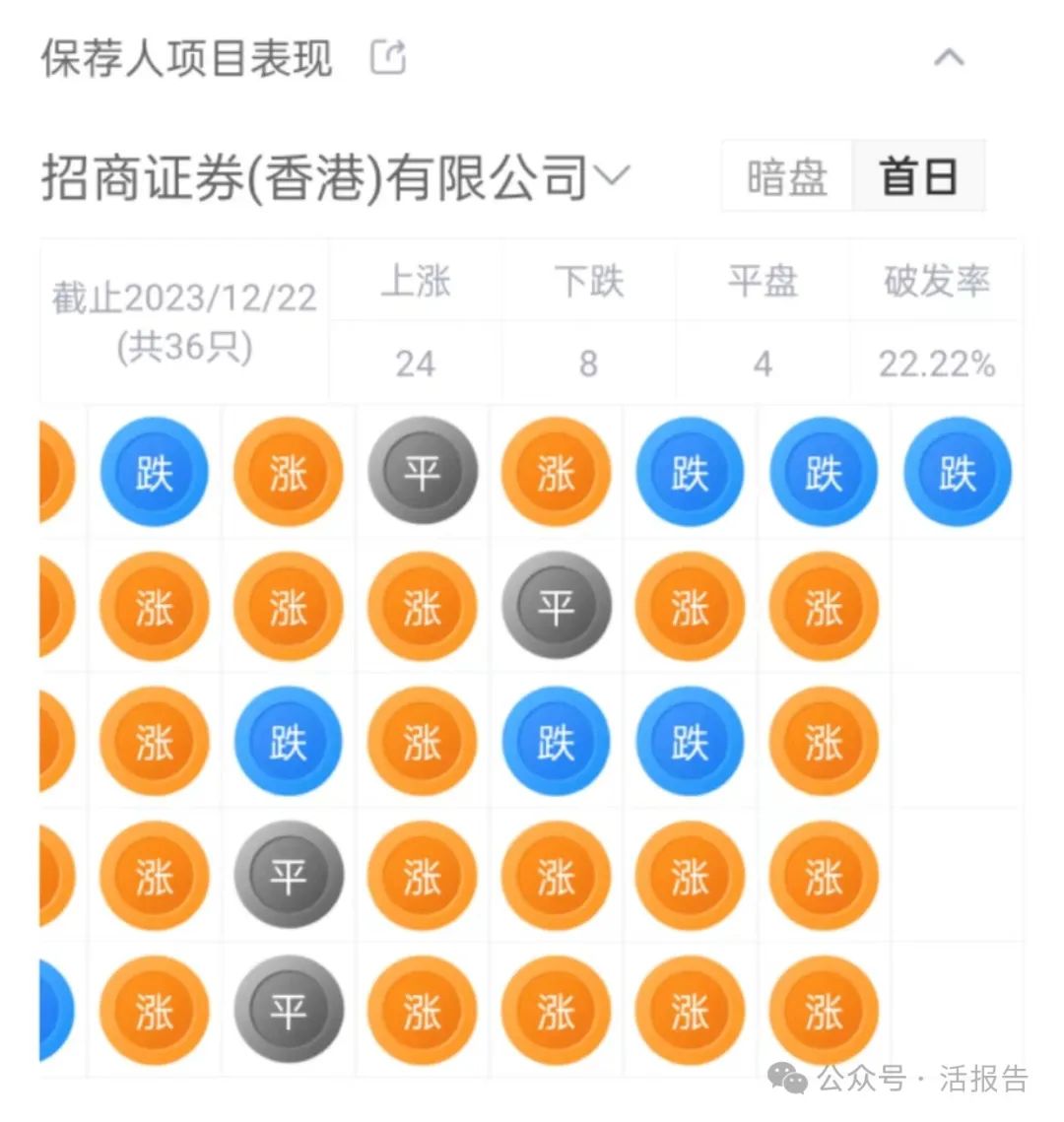Click the 上涨 count showing 24
1064x1122 pixels.
[x=416, y=363]
